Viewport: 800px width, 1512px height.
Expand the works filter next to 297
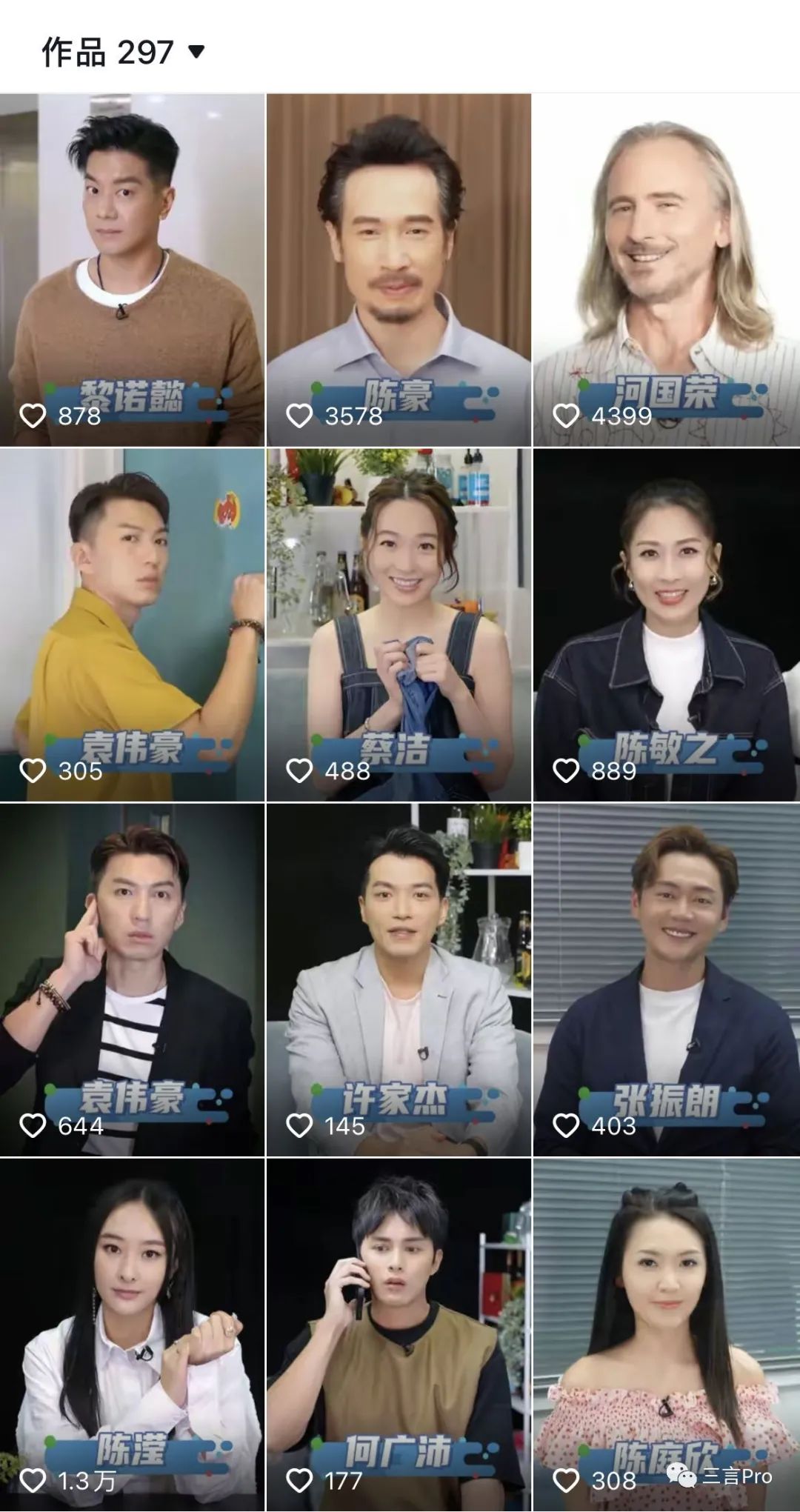point(196,52)
